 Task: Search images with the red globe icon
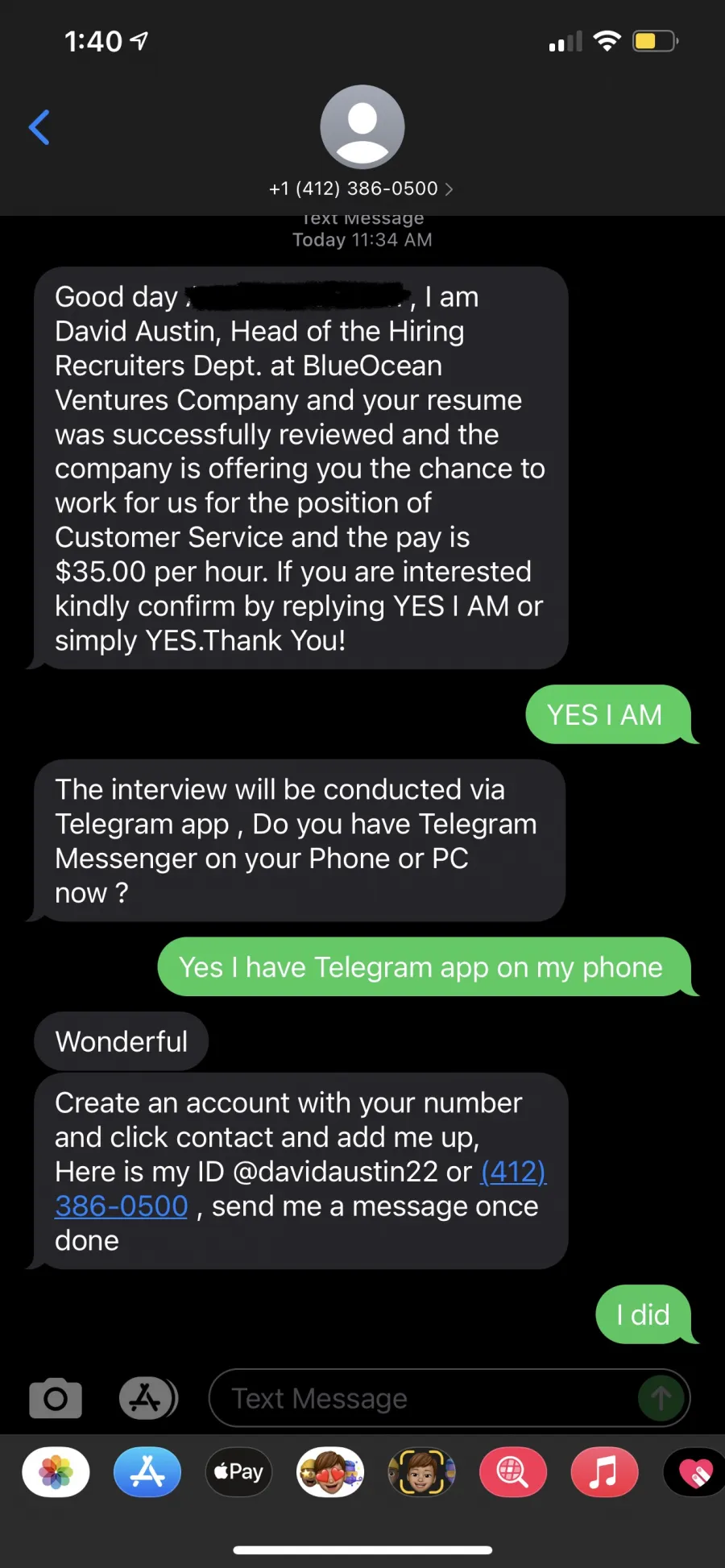pos(513,1472)
